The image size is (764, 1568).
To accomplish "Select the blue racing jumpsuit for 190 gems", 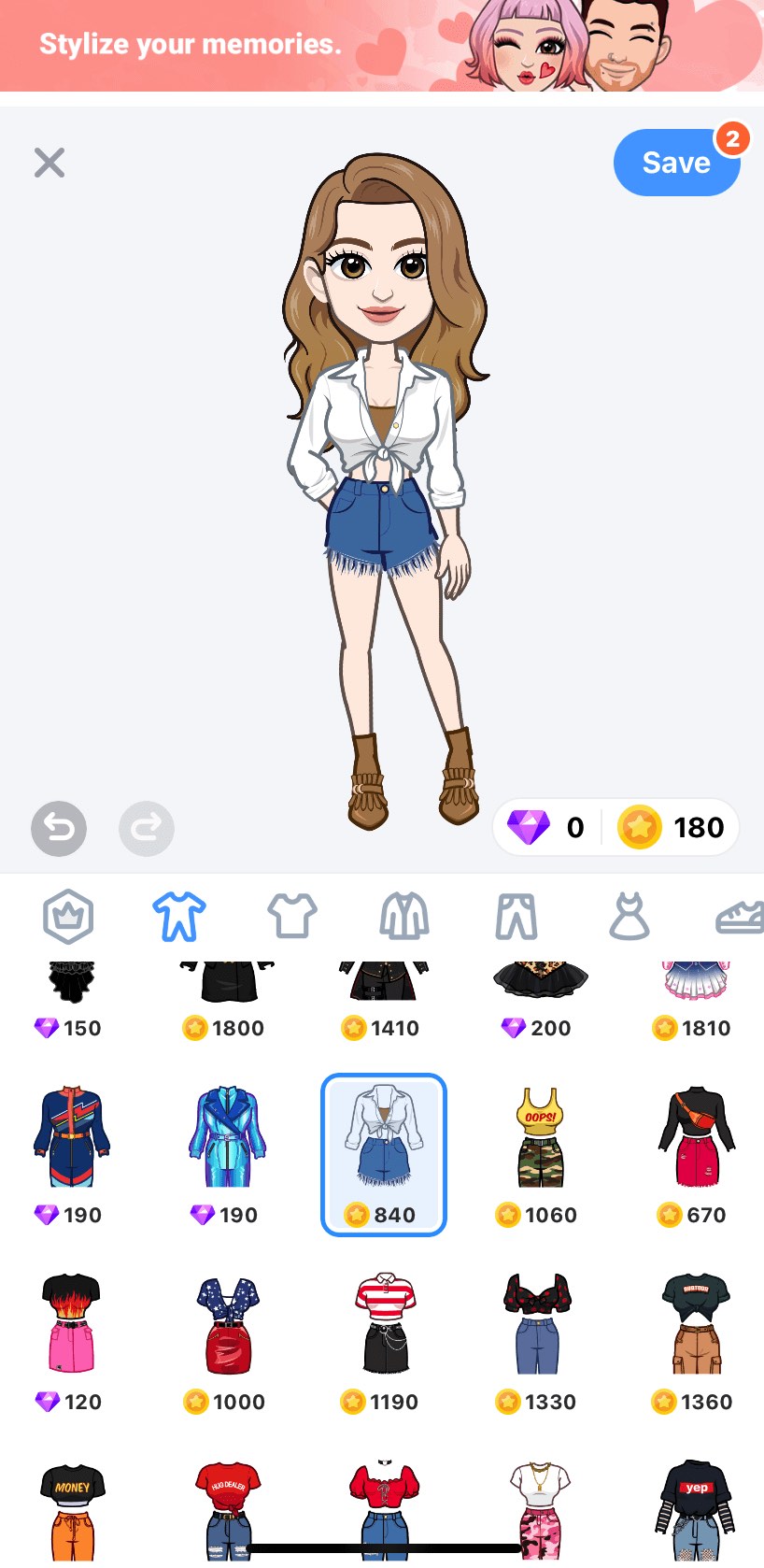I will [72, 1137].
